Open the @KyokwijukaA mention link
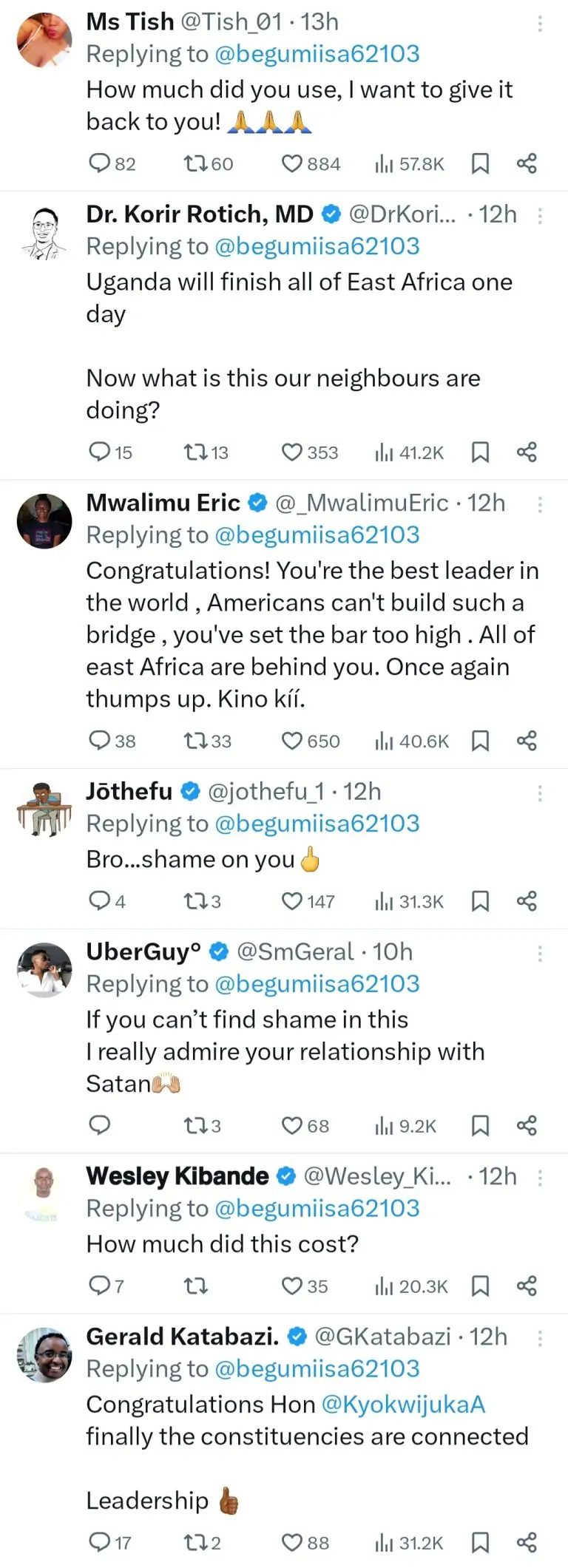The width and height of the screenshot is (568, 1568). pos(403,1404)
